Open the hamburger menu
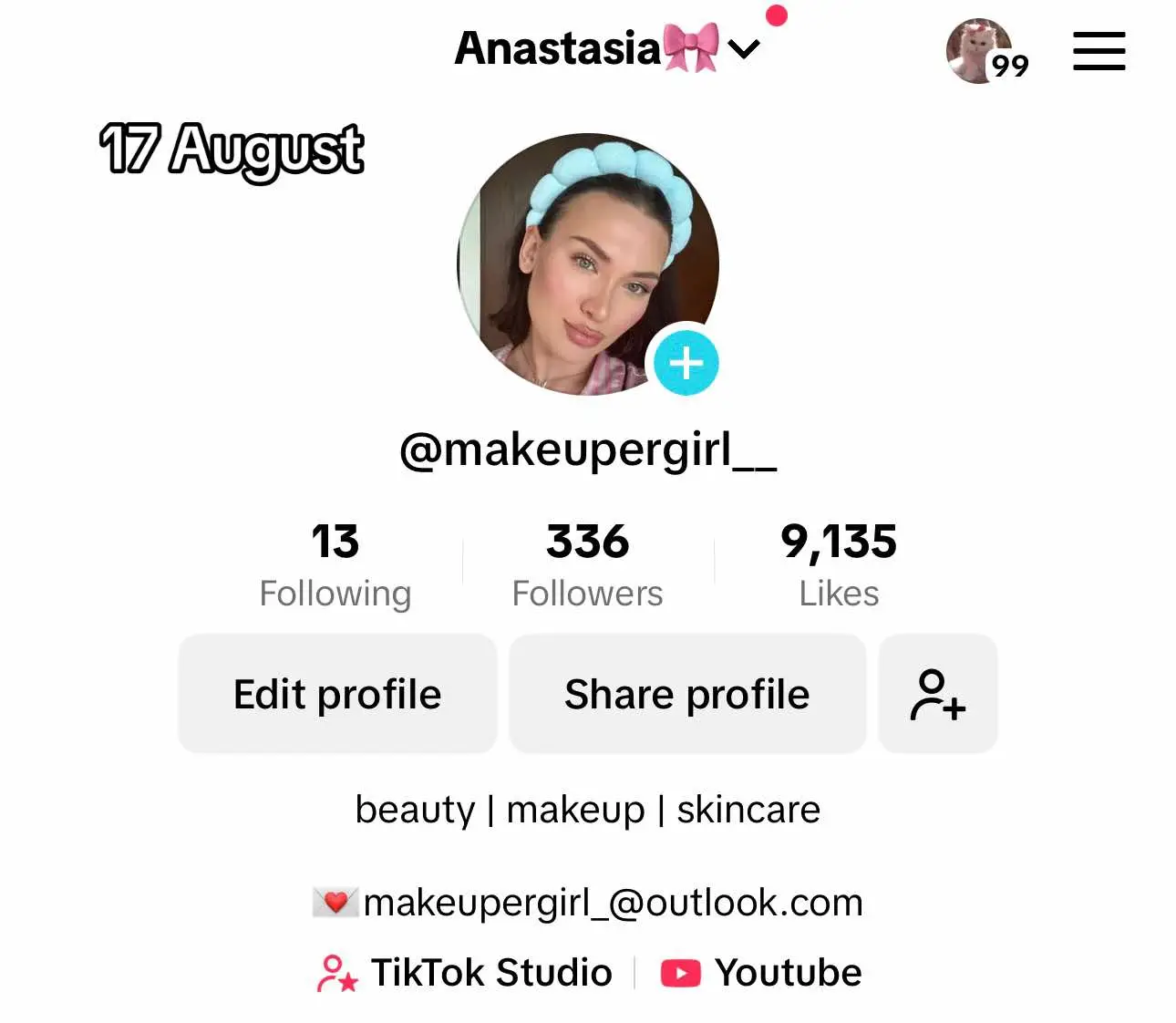The image size is (1176, 1023). [x=1099, y=51]
